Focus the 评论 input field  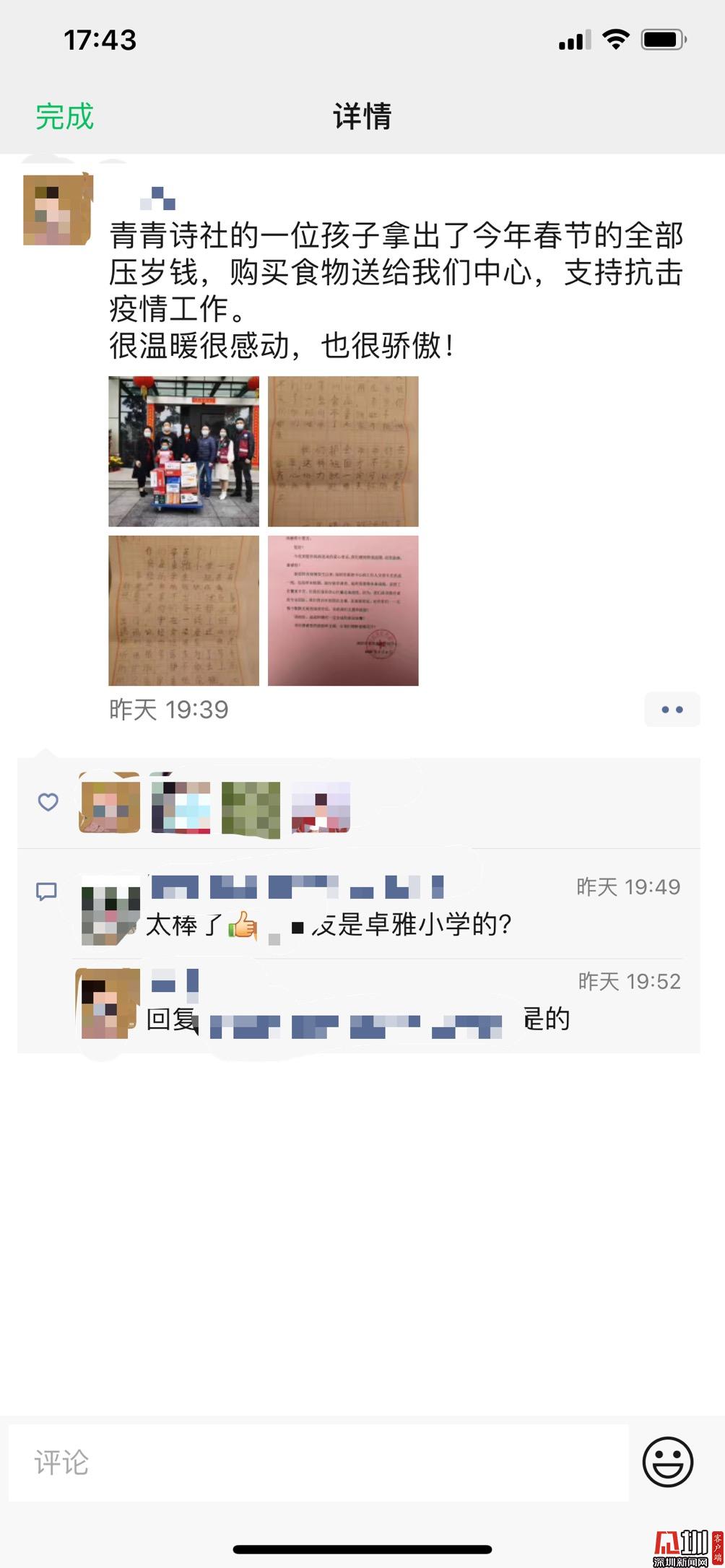click(x=318, y=1463)
